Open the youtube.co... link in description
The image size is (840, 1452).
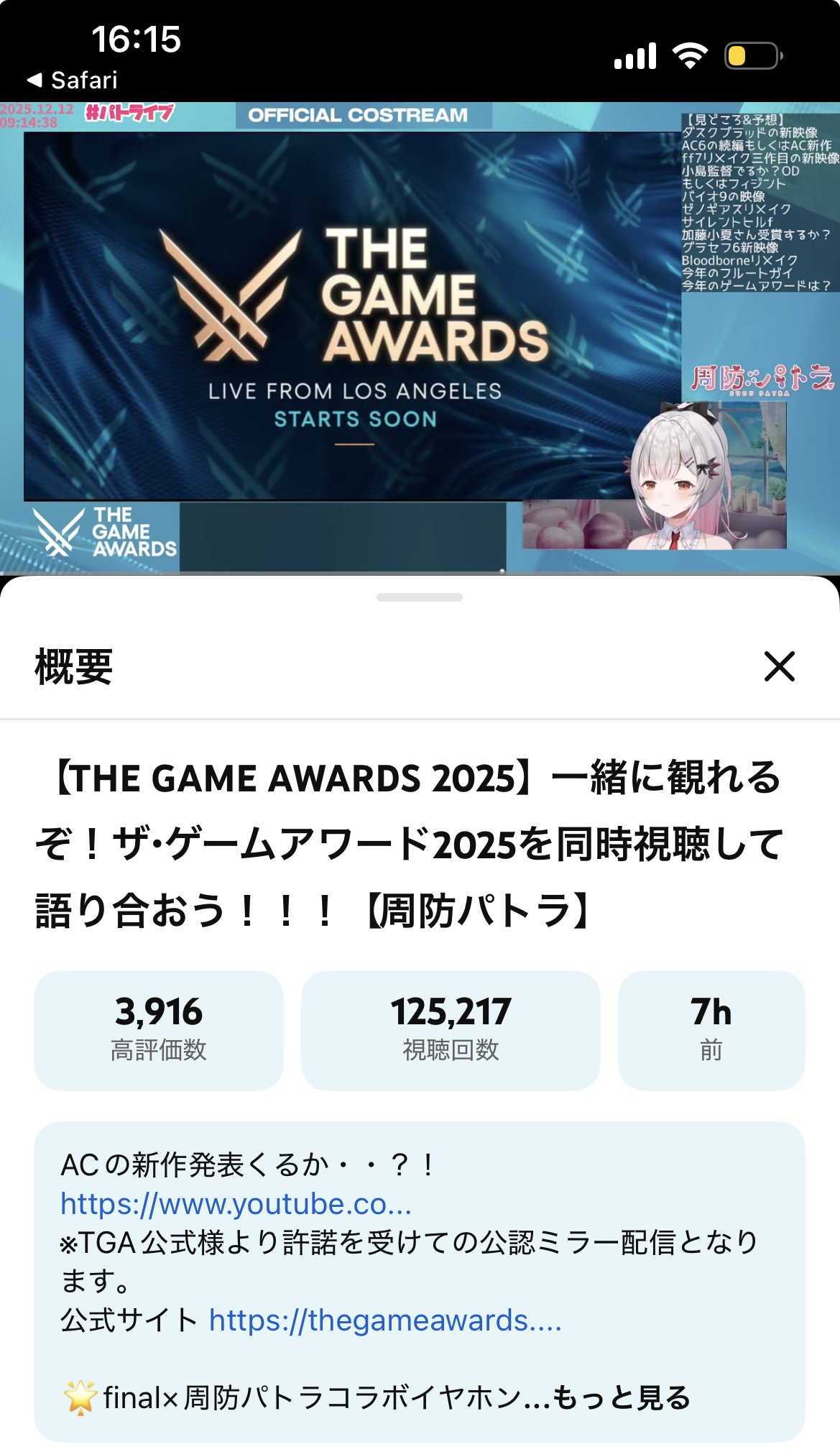pyautogui.click(x=236, y=1204)
